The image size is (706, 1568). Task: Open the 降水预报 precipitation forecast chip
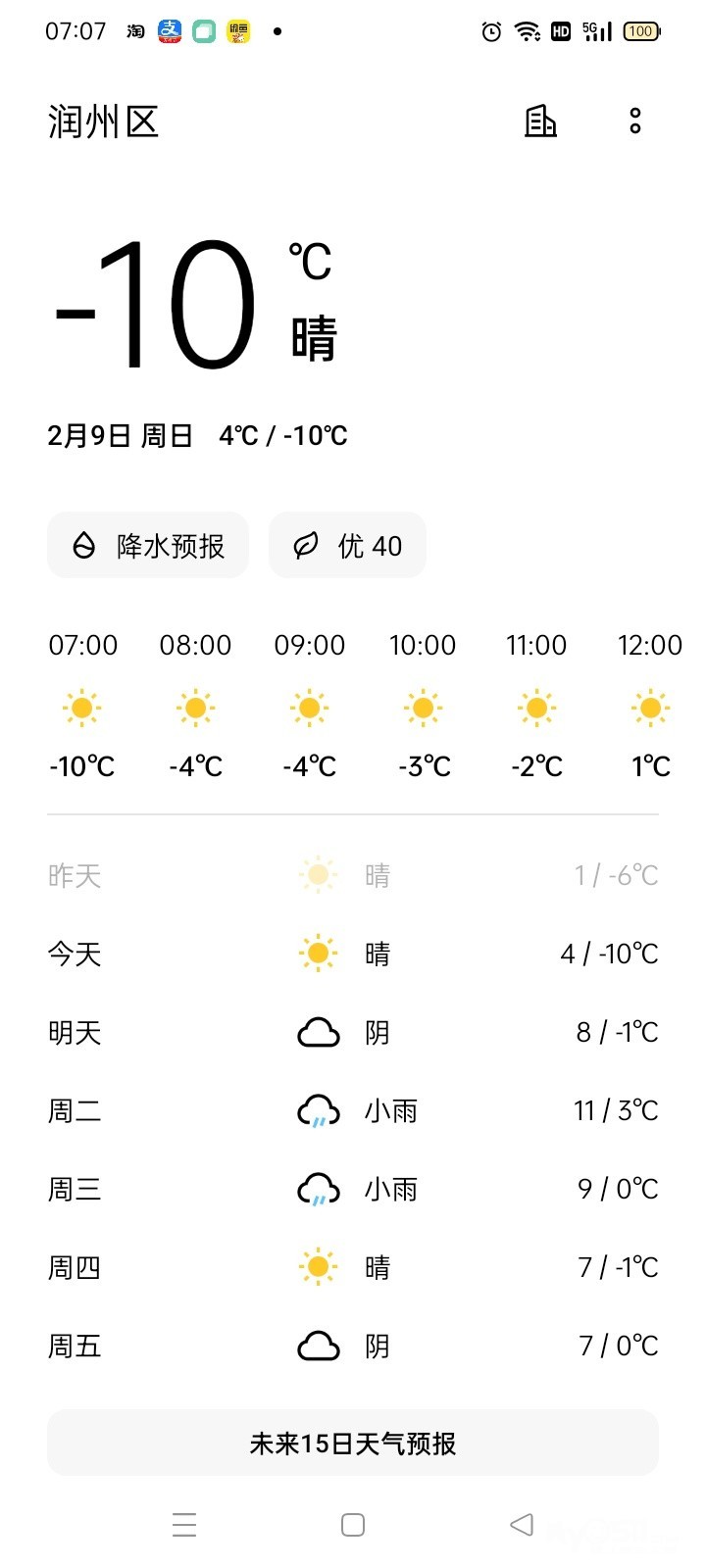click(x=148, y=545)
